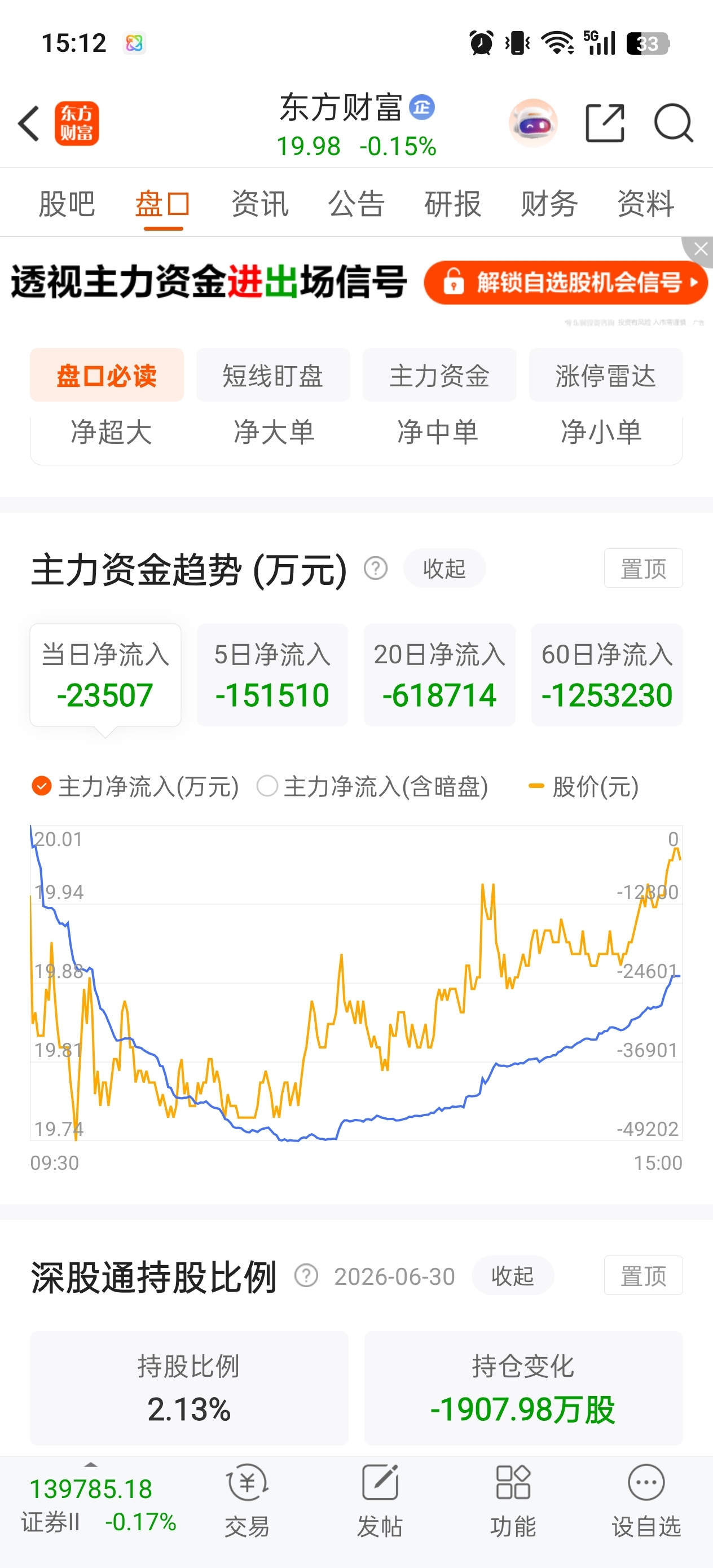The image size is (713, 1568).
Task: Open the 公告 tab
Action: [356, 203]
